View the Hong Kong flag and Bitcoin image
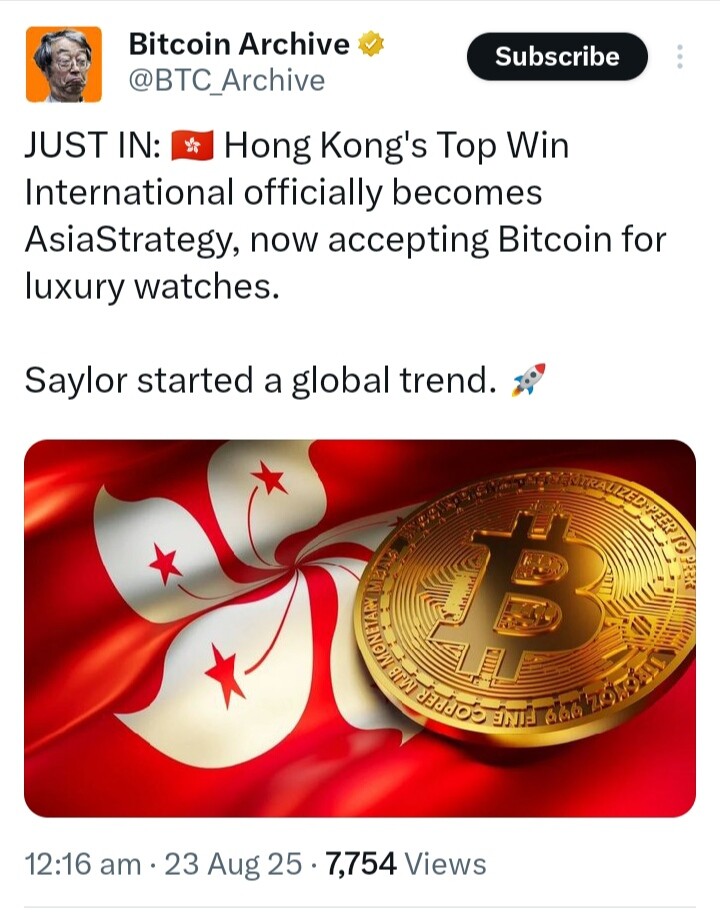Viewport: 720px width, 915px height. [359, 628]
